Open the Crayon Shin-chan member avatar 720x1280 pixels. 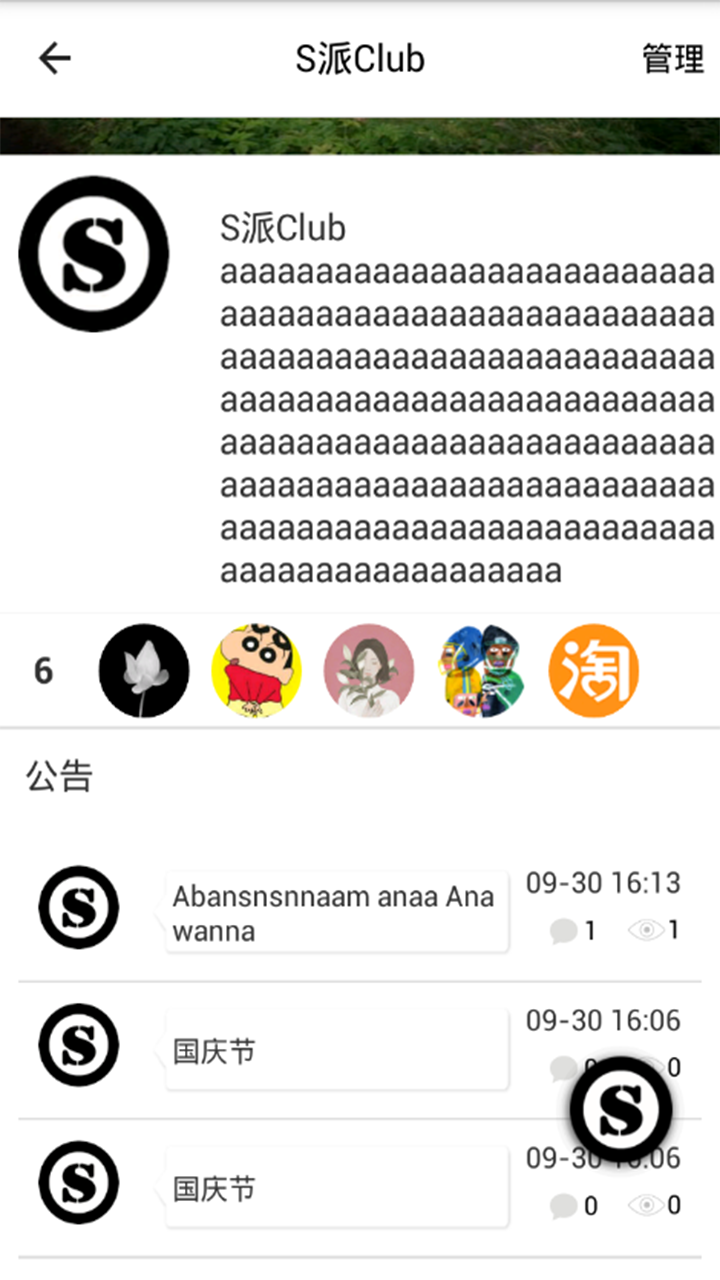(257, 671)
